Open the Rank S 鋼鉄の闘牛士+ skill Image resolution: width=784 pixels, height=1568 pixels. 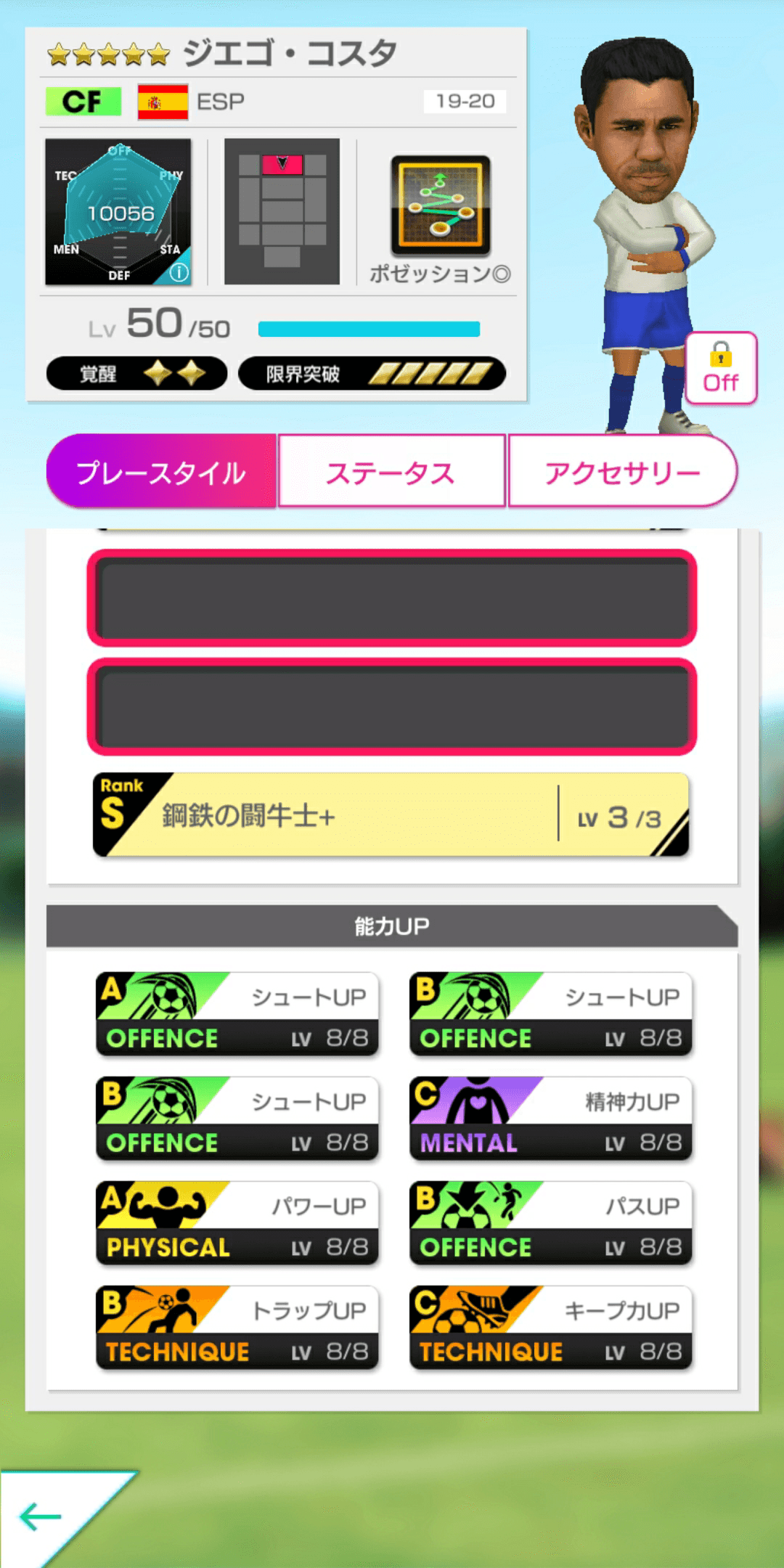(390, 813)
